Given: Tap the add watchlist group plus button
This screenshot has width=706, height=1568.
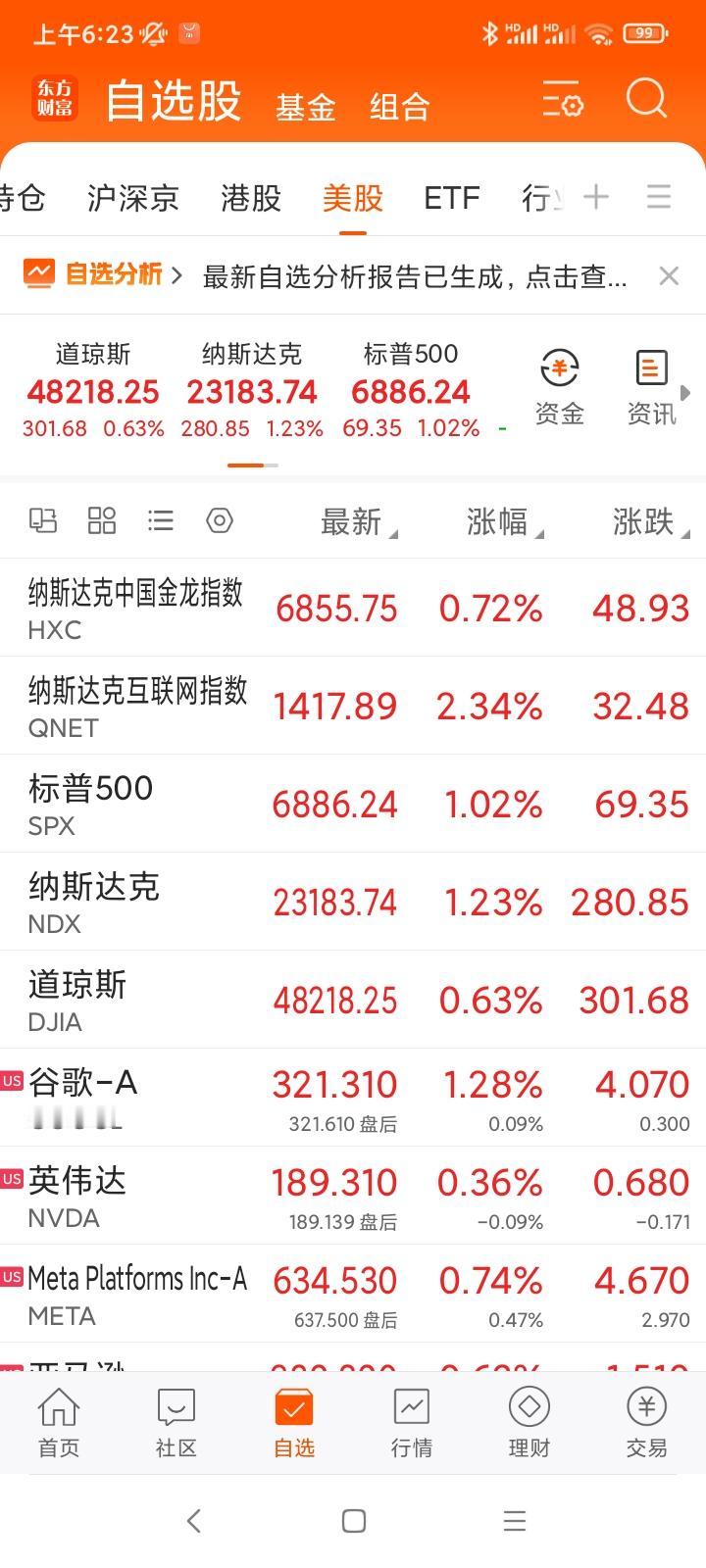Looking at the screenshot, I should click(x=595, y=196).
